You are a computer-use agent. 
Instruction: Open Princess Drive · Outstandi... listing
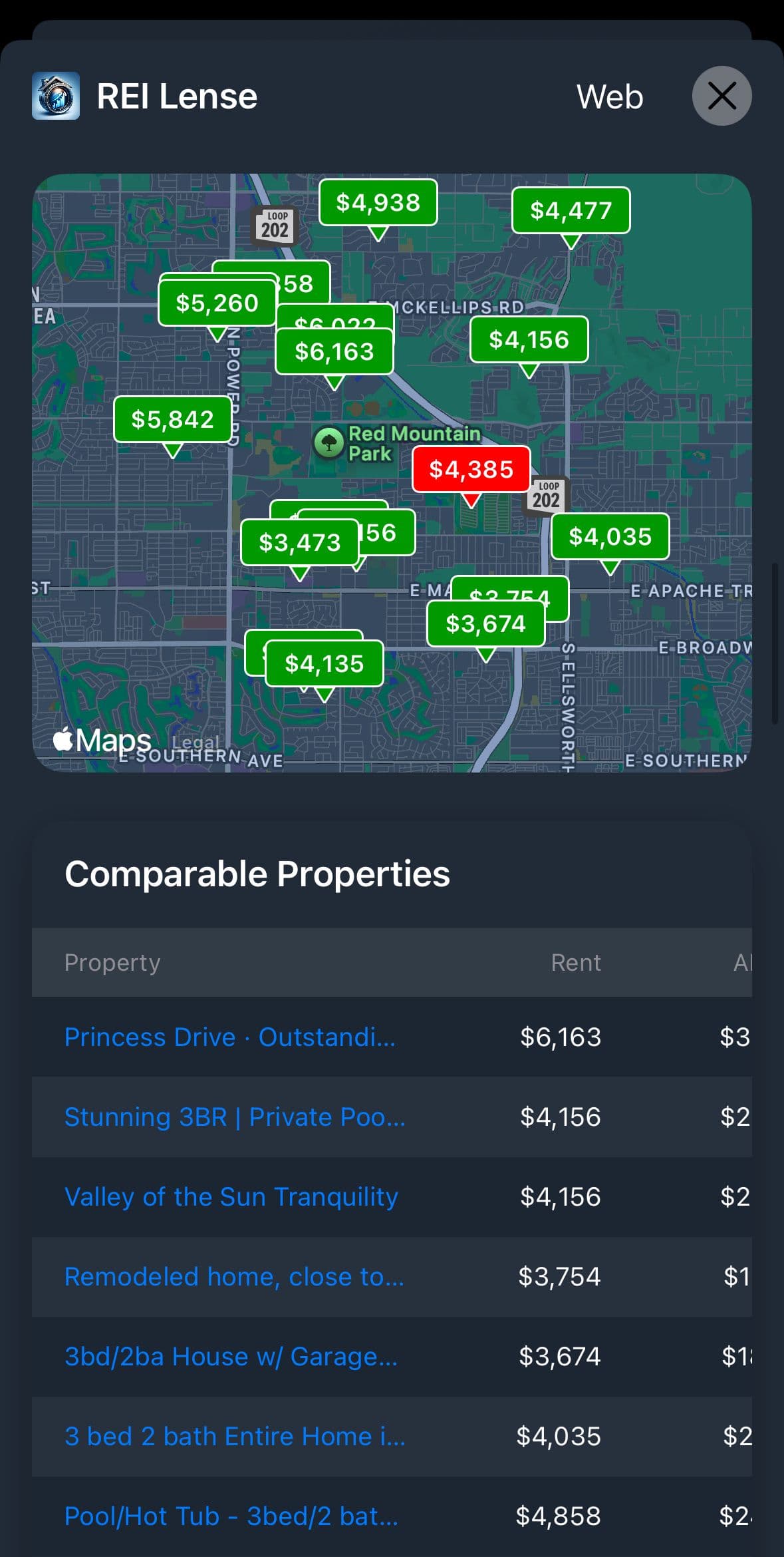(x=230, y=1037)
